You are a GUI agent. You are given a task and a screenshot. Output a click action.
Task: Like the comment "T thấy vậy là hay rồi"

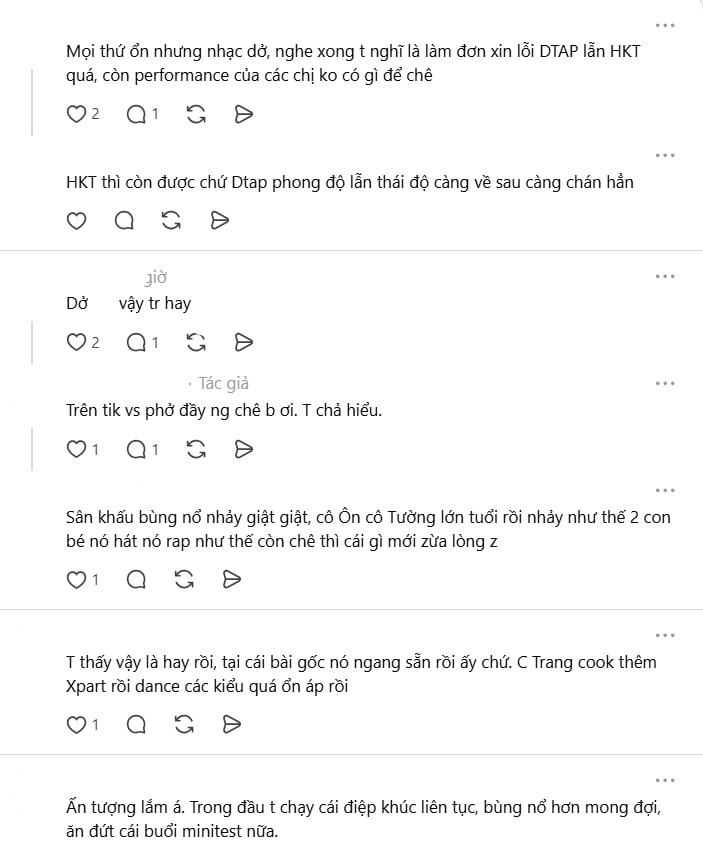pos(76,724)
